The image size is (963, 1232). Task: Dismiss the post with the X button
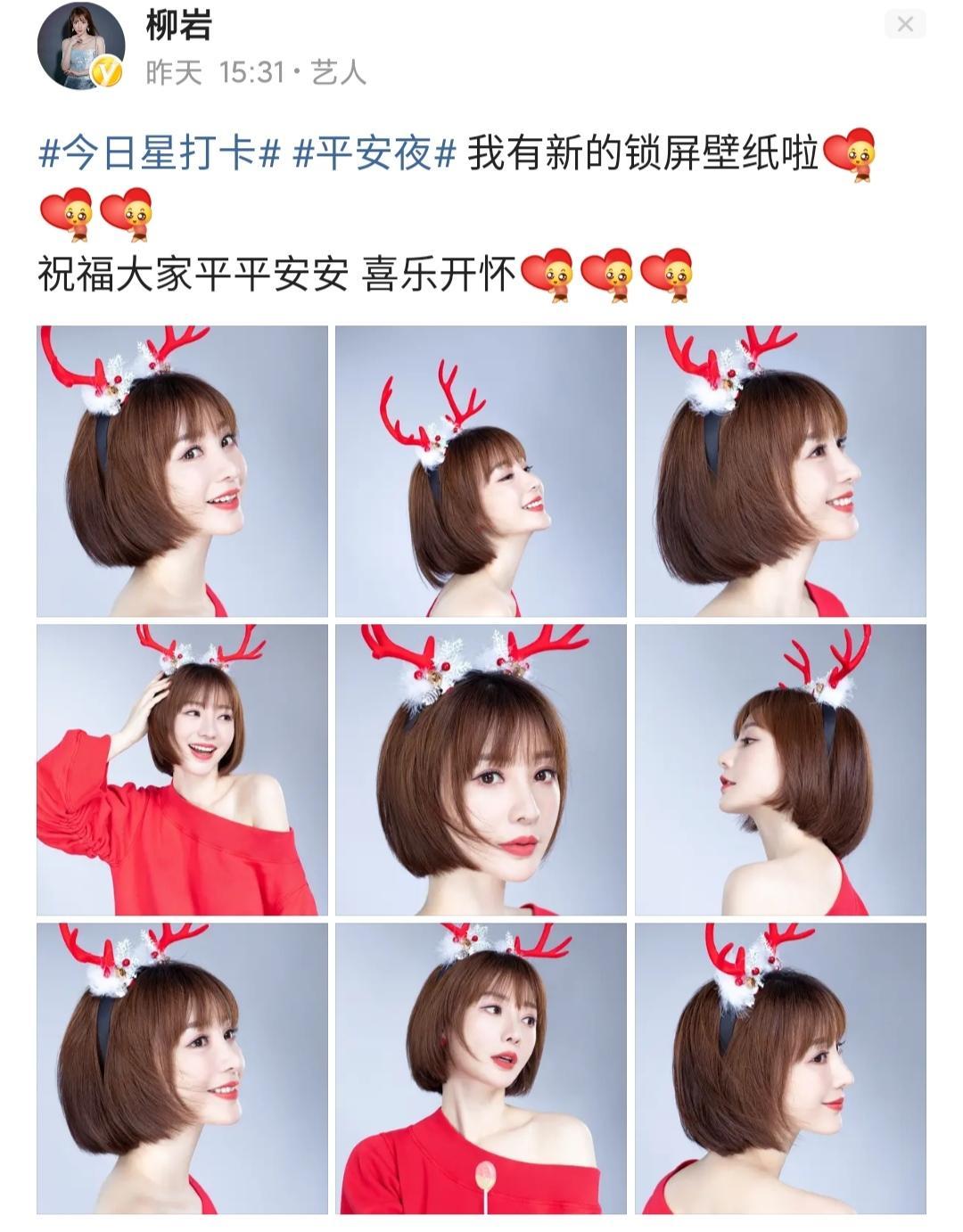(905, 25)
